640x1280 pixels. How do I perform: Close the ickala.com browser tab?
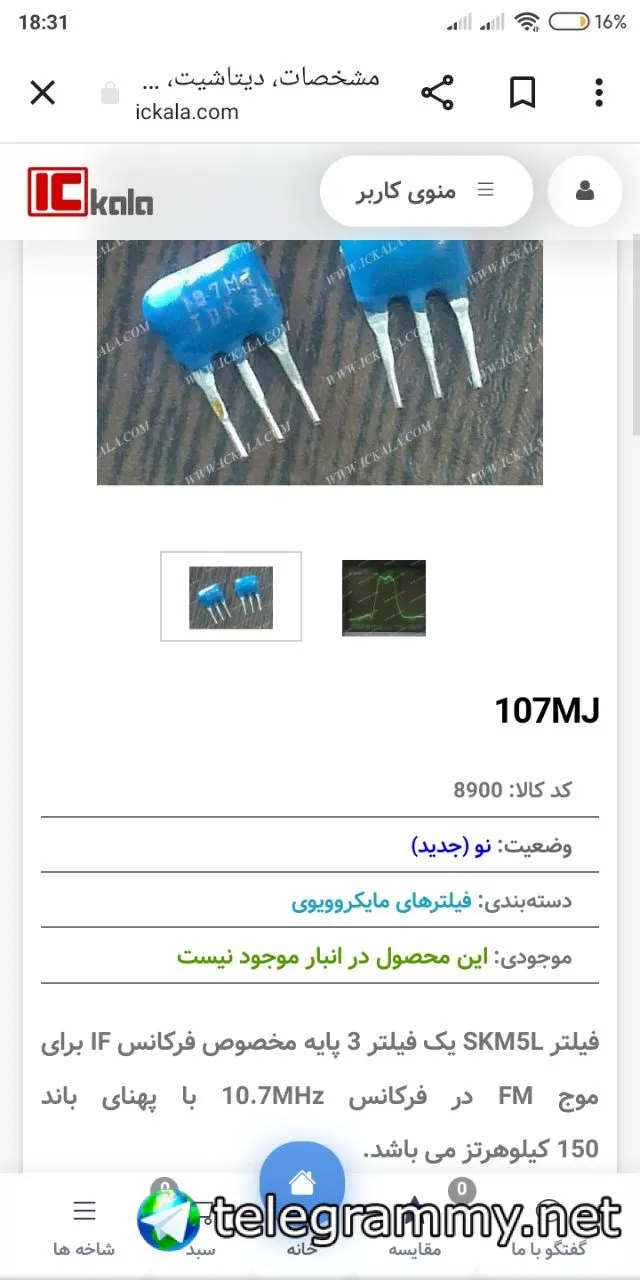42,94
